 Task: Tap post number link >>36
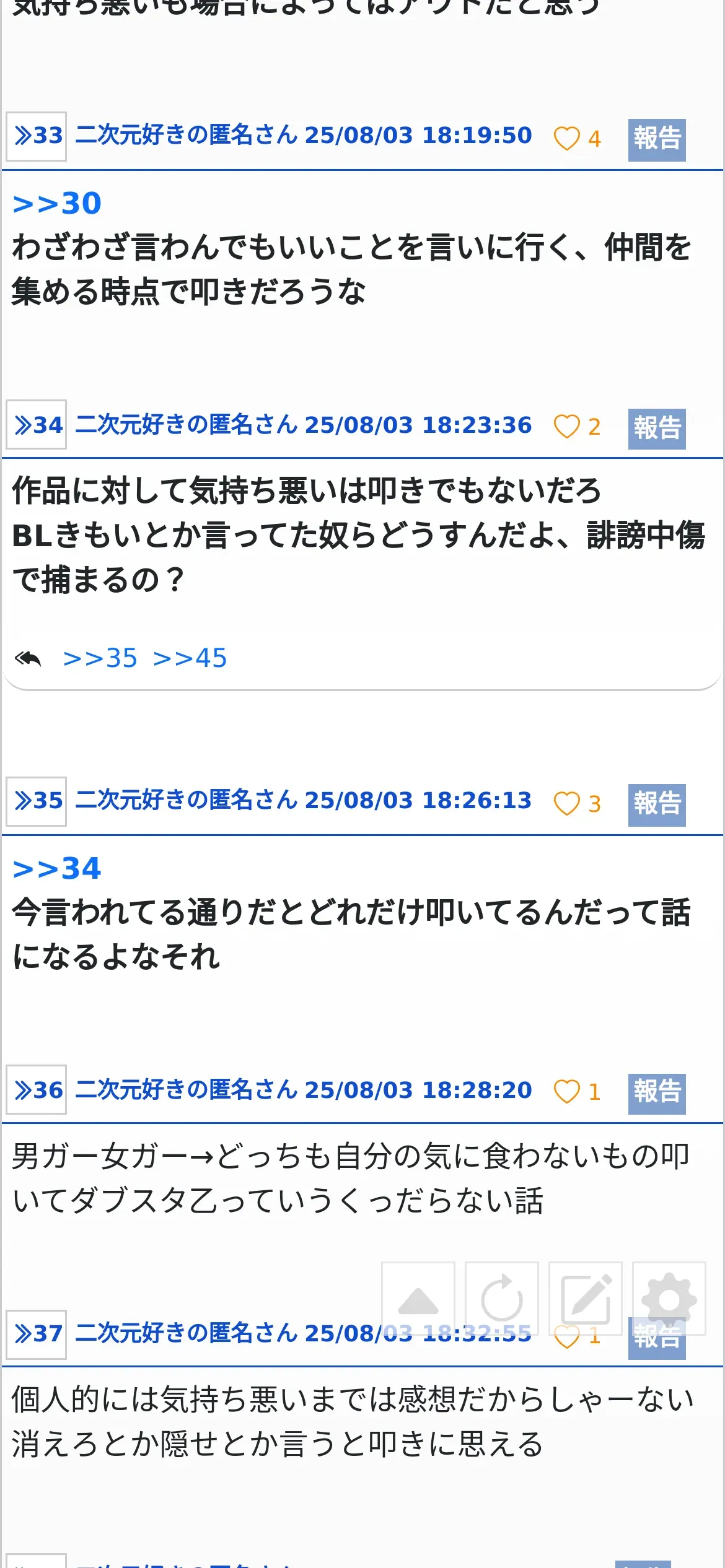click(37, 1090)
